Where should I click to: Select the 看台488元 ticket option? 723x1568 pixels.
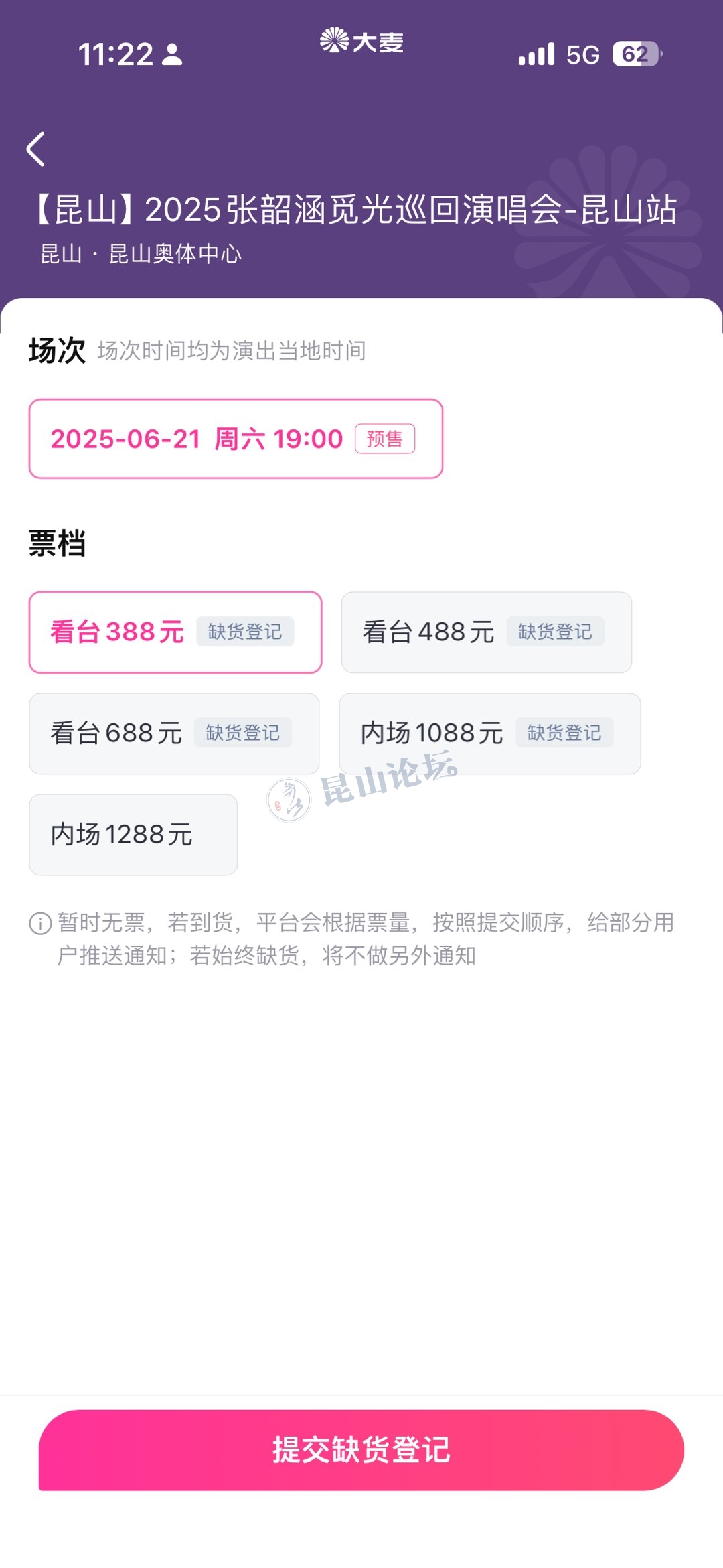[487, 632]
